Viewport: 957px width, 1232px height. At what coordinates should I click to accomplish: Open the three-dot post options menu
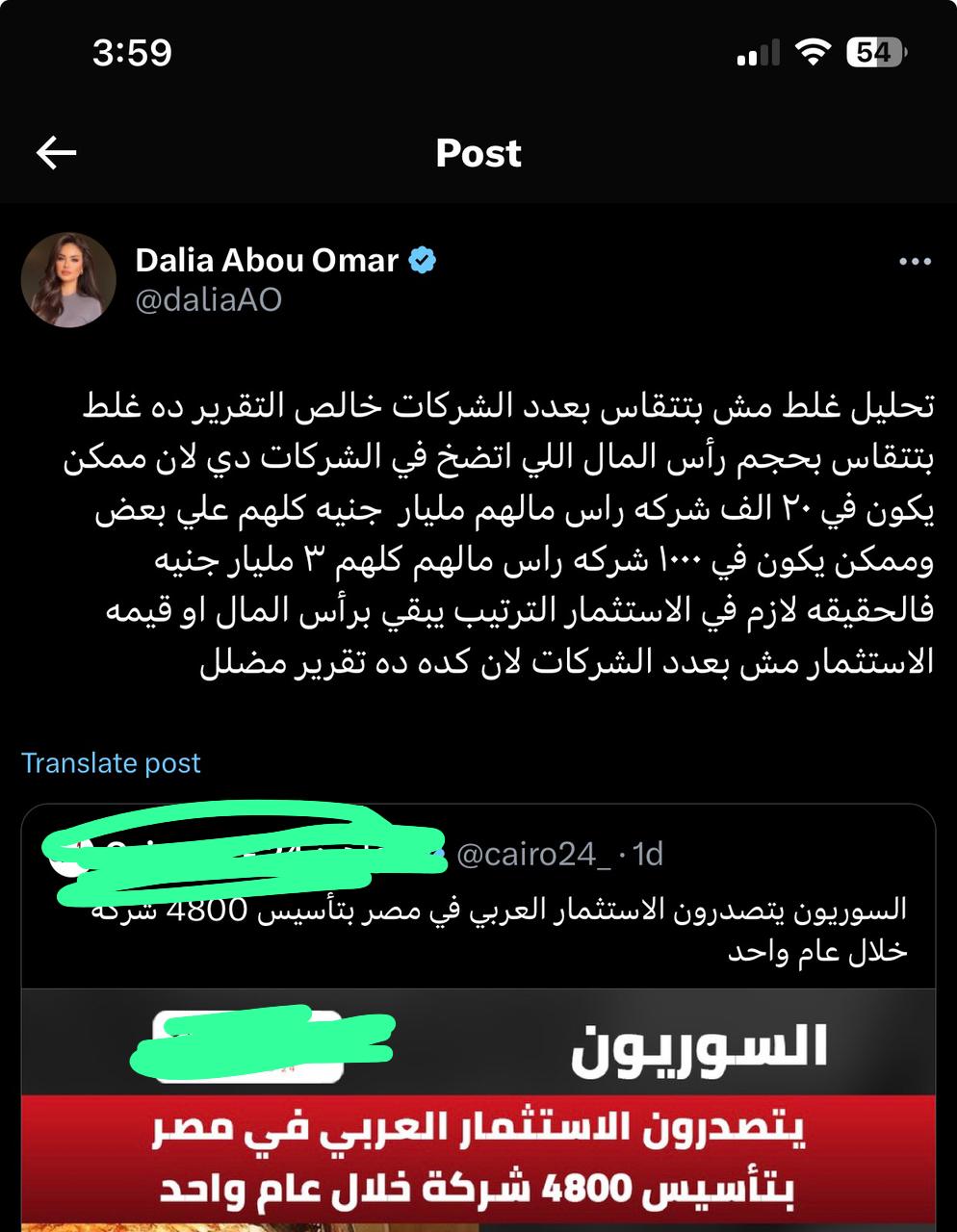coord(914,262)
